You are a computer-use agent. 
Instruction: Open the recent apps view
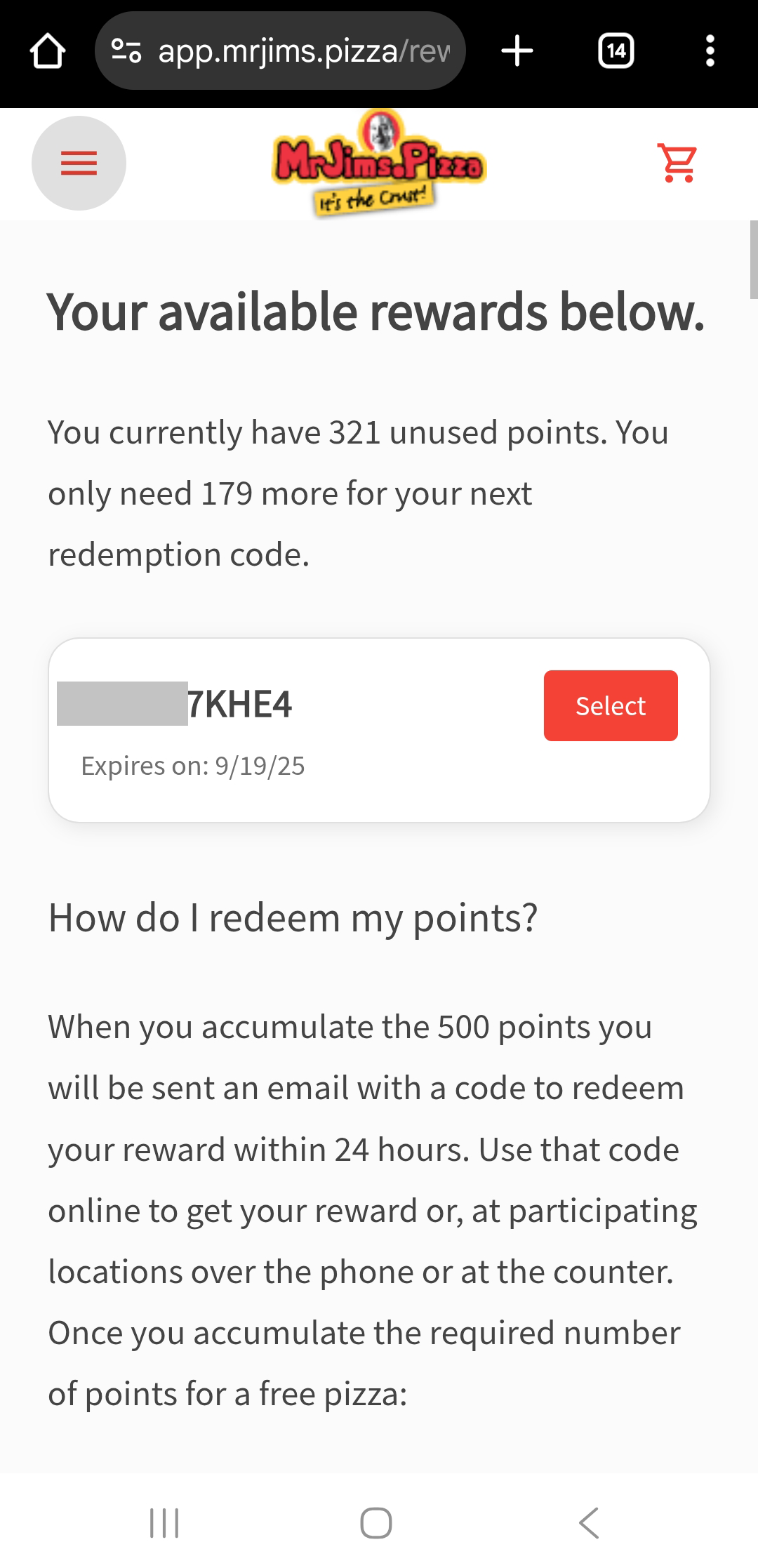(x=165, y=1522)
